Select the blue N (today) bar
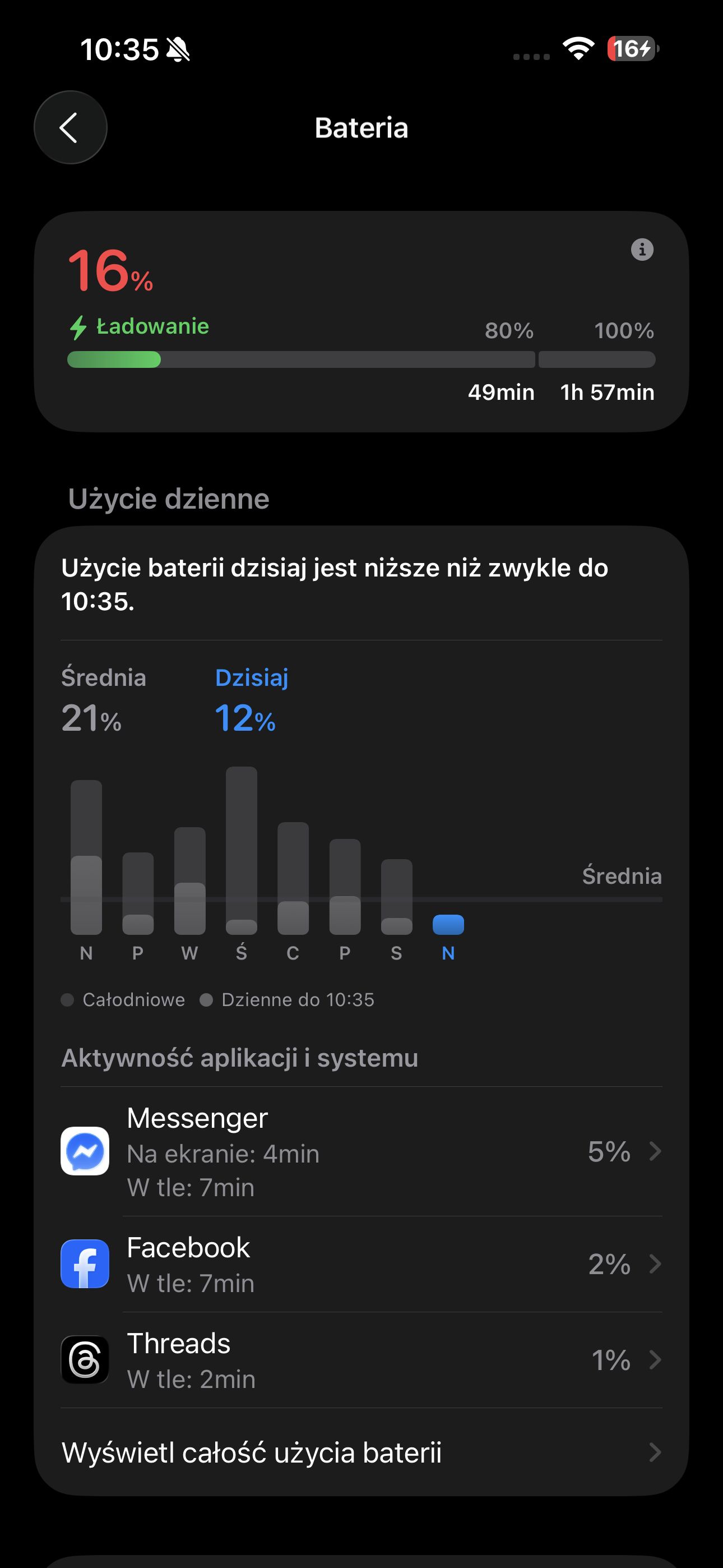 point(448,925)
